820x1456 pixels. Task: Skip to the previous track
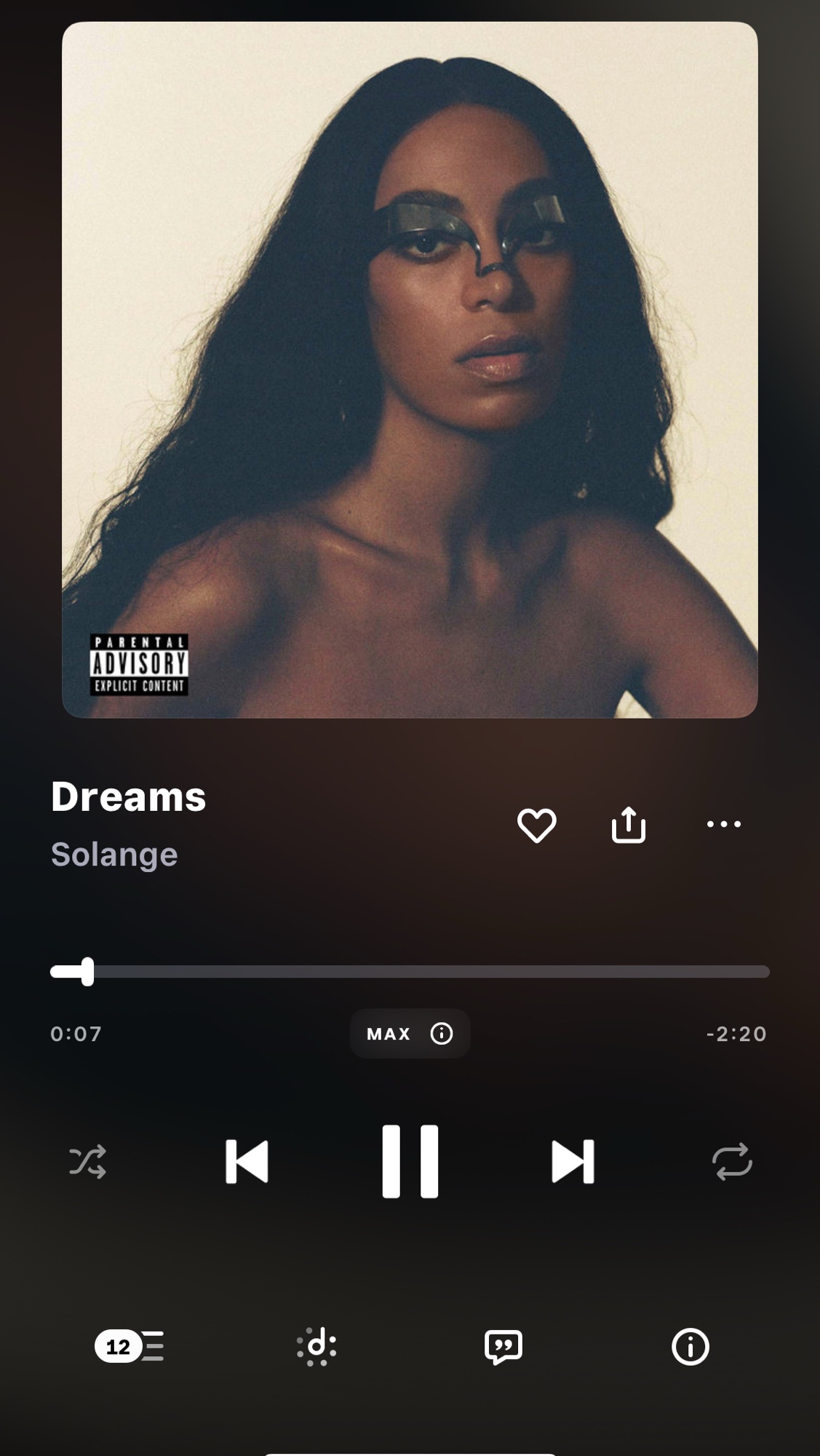coord(247,1161)
